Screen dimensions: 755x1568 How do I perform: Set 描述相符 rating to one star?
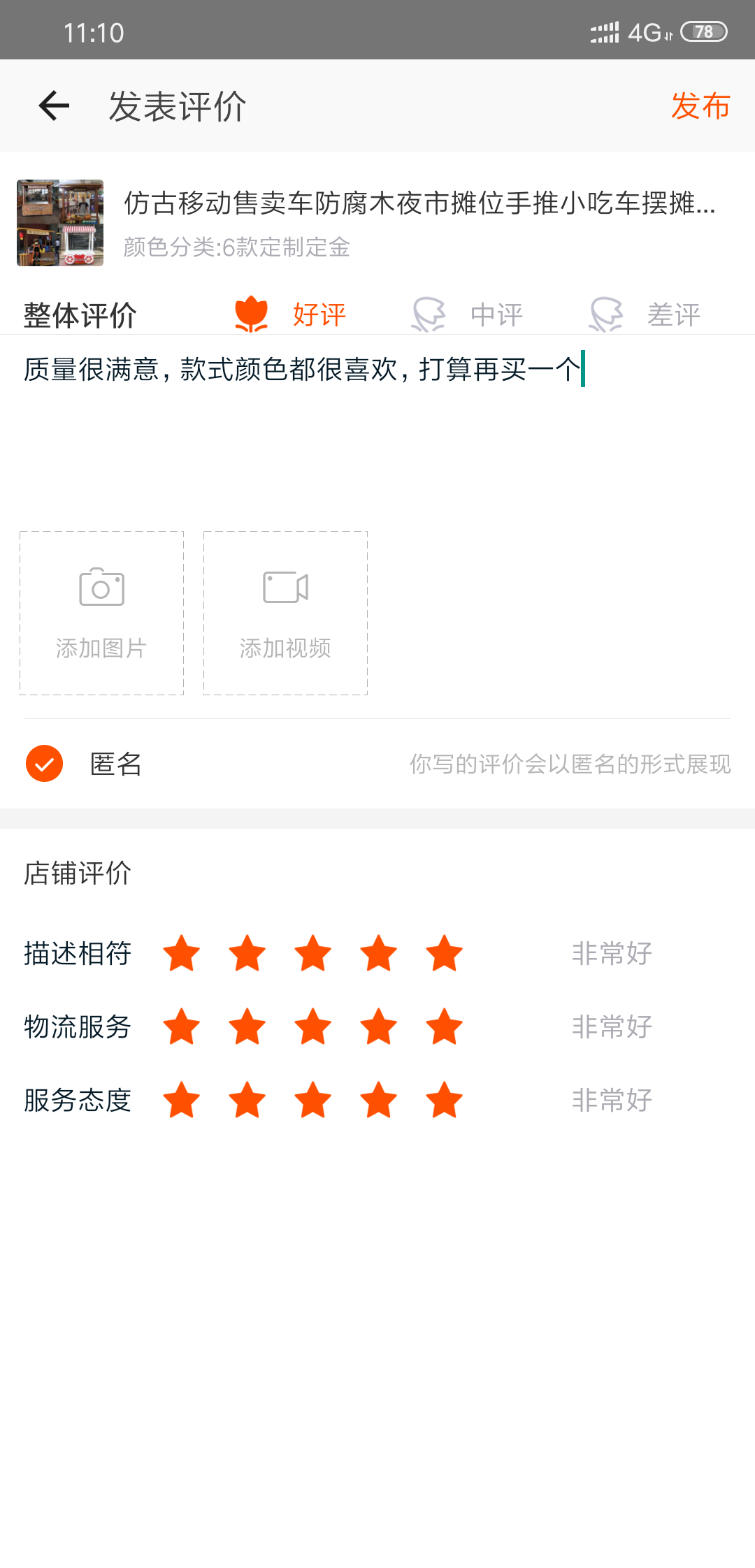click(182, 954)
